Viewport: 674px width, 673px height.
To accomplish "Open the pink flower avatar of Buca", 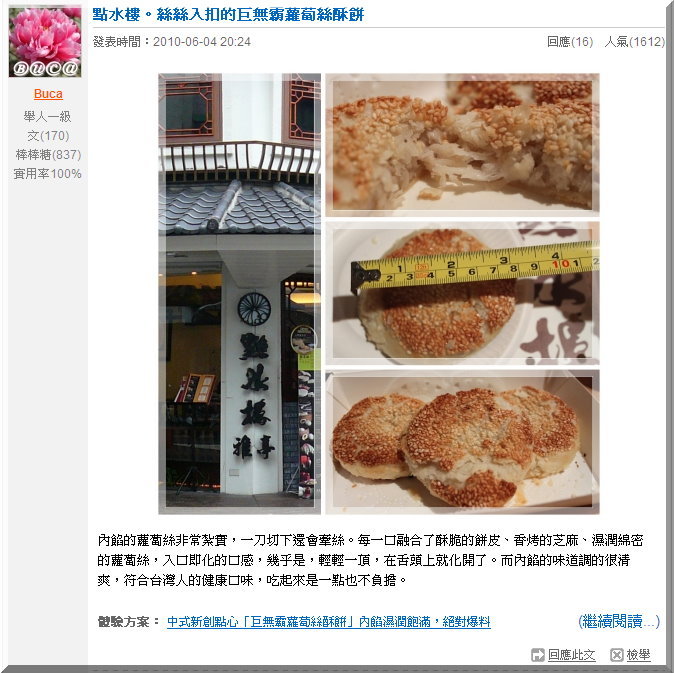I will (45, 42).
